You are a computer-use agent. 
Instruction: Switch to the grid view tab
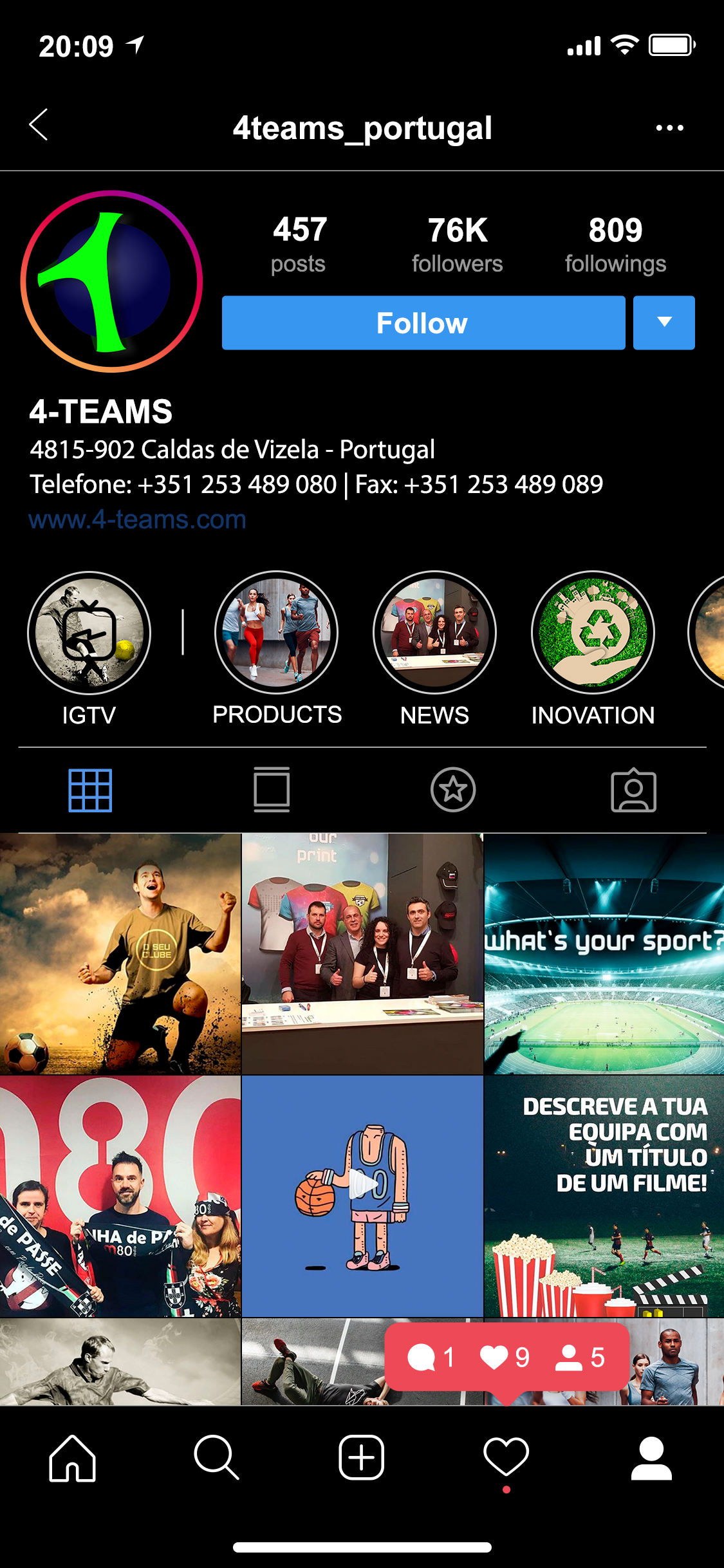[91, 790]
